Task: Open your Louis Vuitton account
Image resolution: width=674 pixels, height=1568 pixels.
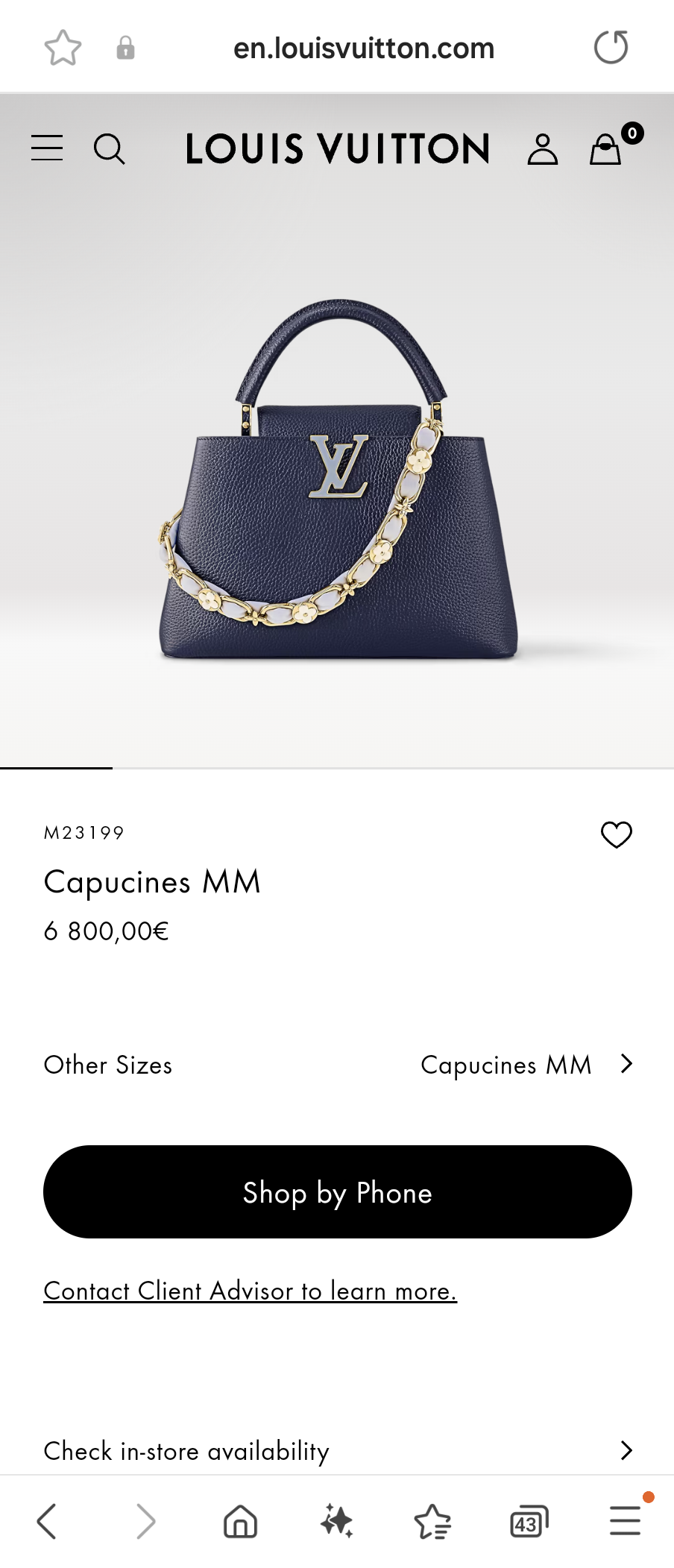Action: point(543,148)
